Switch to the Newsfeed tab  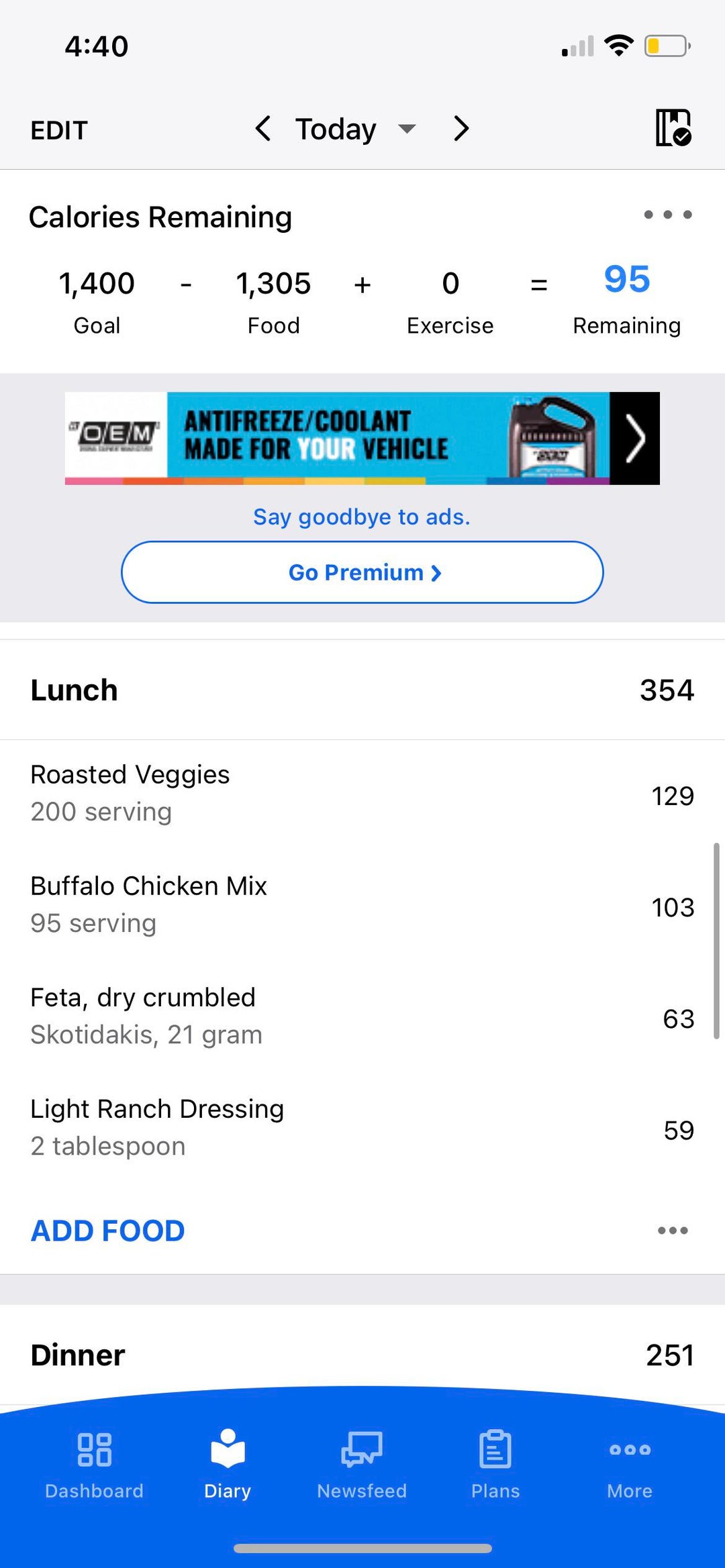(362, 1464)
